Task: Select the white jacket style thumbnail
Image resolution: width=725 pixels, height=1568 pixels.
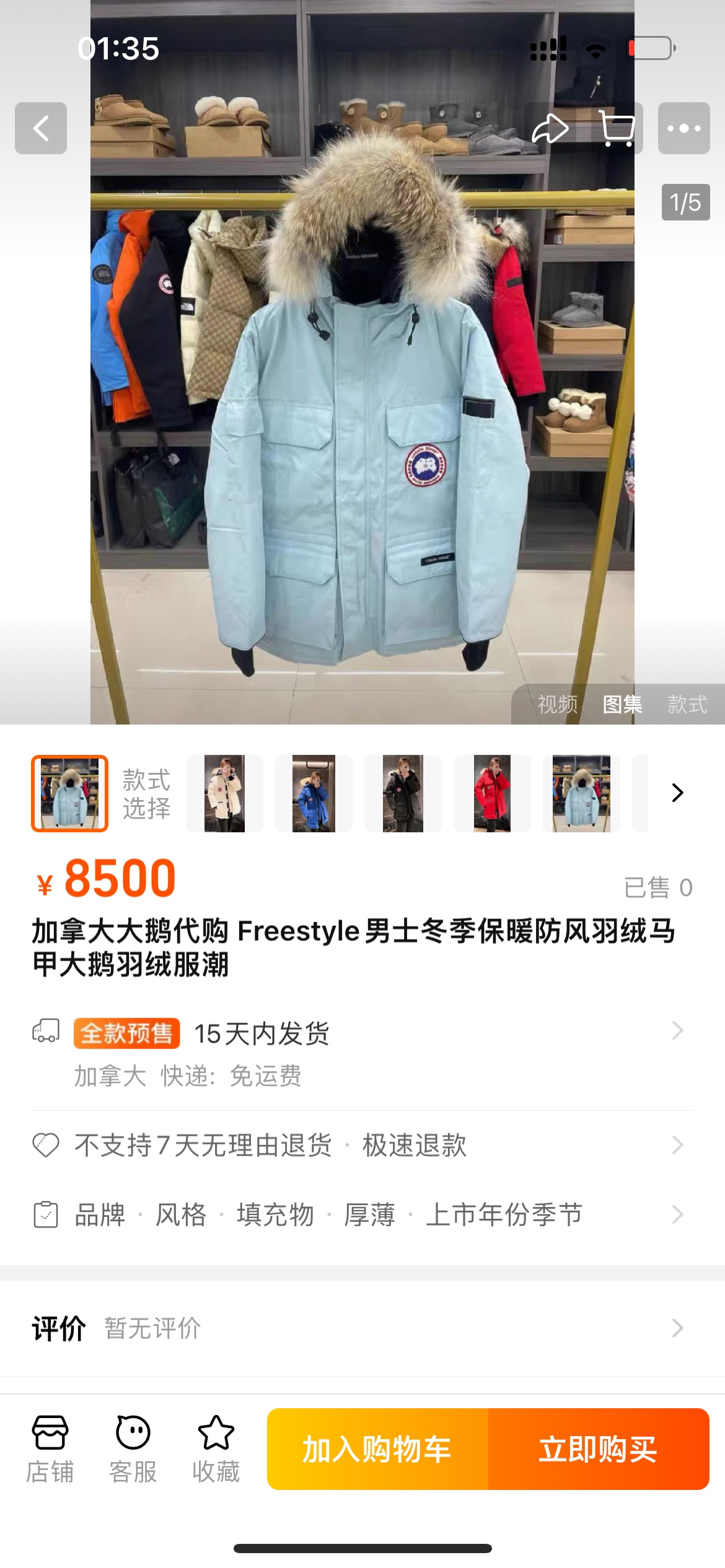Action: pos(224,793)
